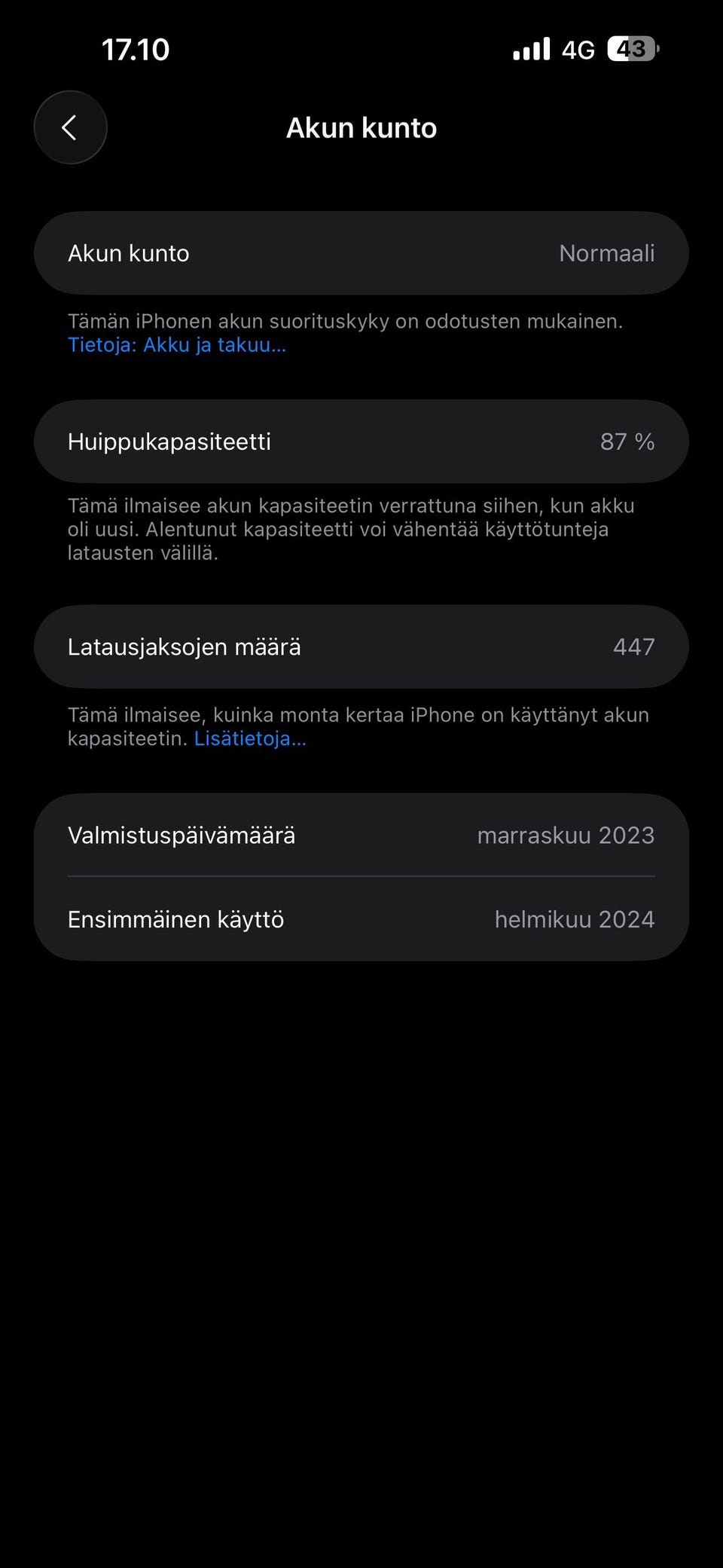Go back from Akun kunto screen
The width and height of the screenshot is (723, 1568).
pos(70,127)
